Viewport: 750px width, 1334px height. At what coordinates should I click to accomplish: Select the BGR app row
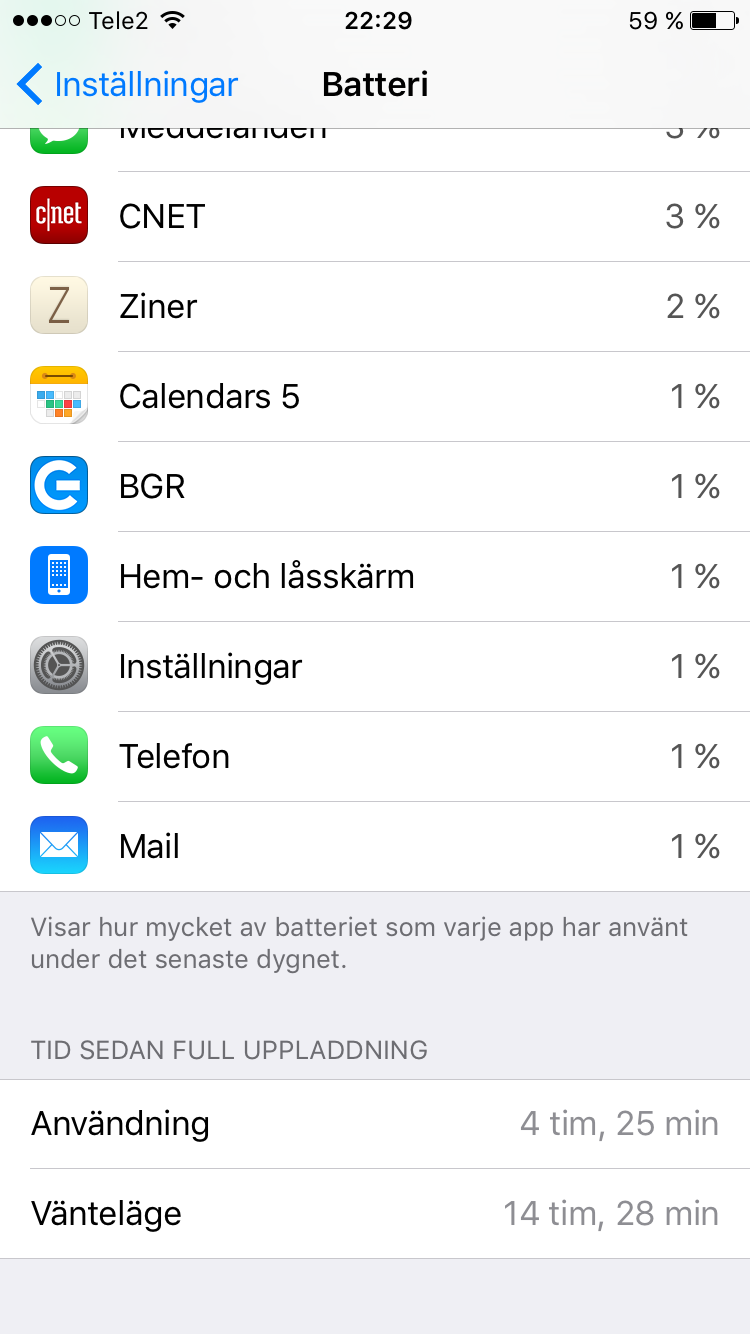point(375,486)
